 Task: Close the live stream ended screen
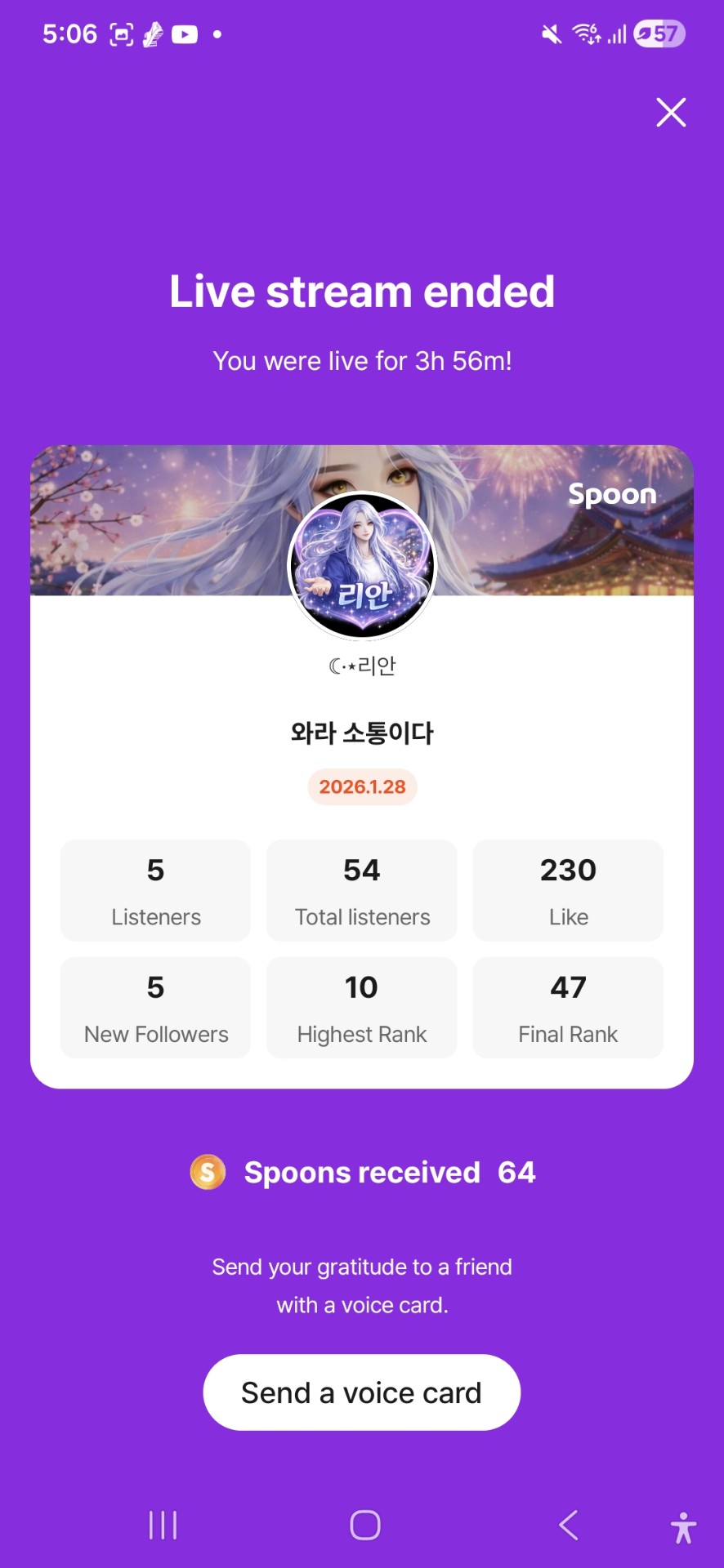tap(671, 113)
